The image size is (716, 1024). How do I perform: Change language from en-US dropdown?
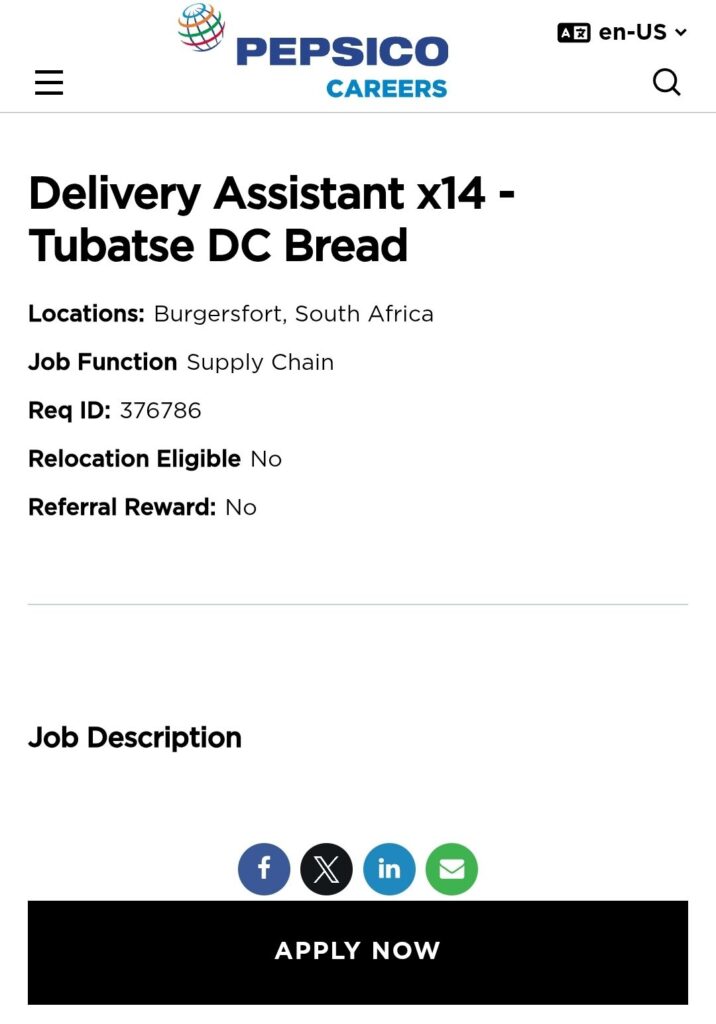pyautogui.click(x=622, y=32)
